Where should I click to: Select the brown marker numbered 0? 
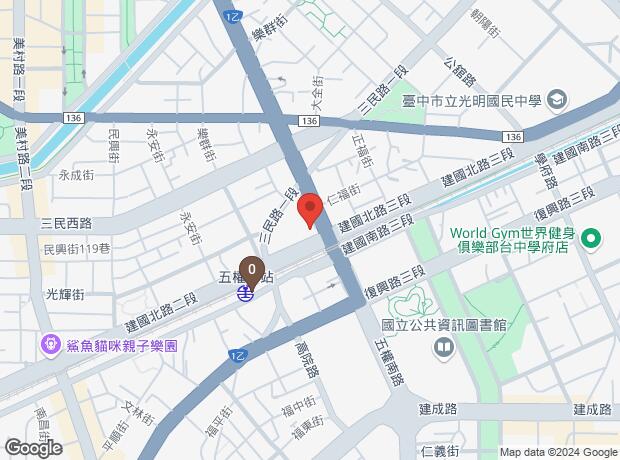[x=253, y=269]
